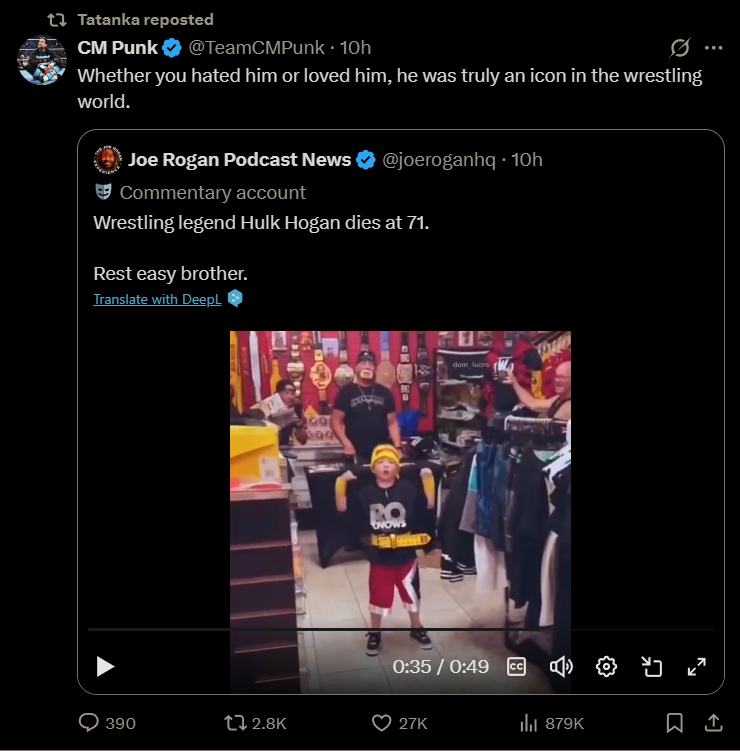Reply to CM Punk's post
The width and height of the screenshot is (740, 751).
tap(89, 722)
